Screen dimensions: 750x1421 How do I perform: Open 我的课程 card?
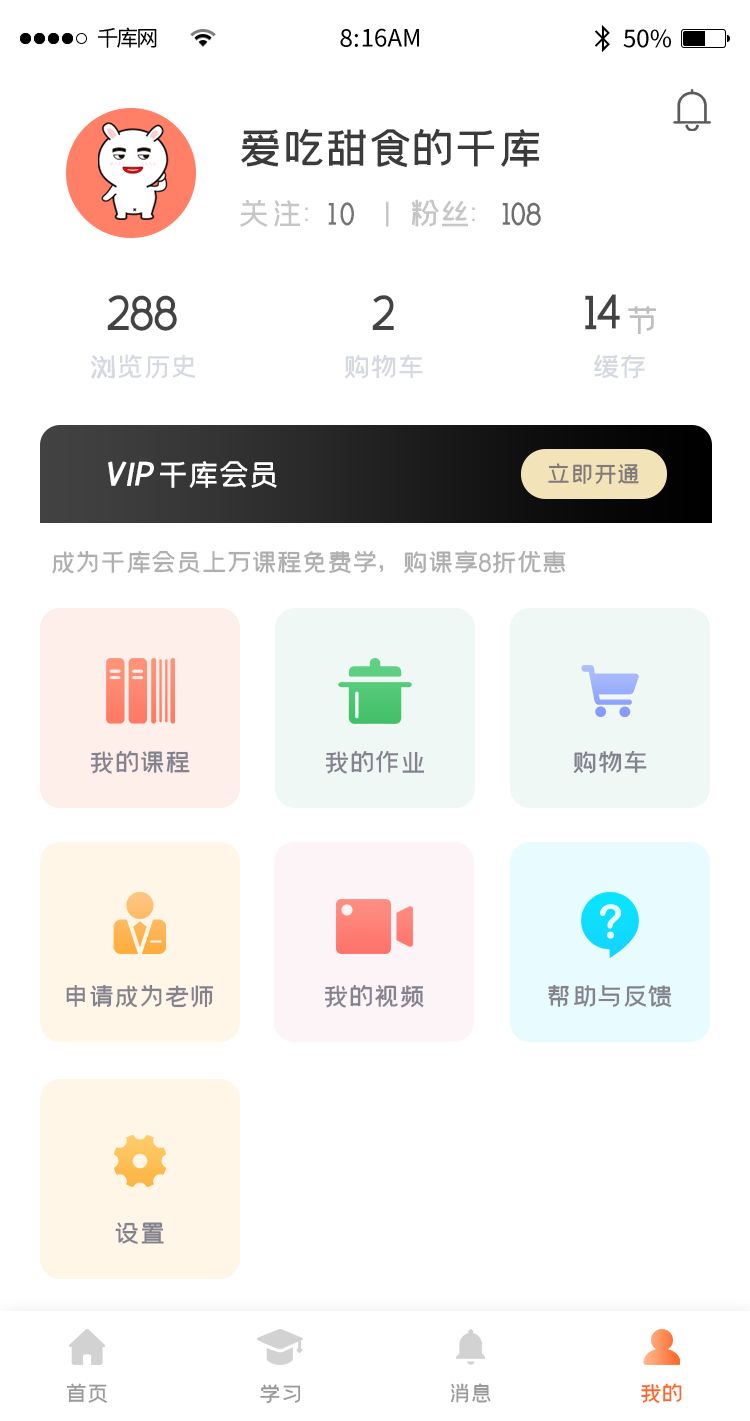140,708
